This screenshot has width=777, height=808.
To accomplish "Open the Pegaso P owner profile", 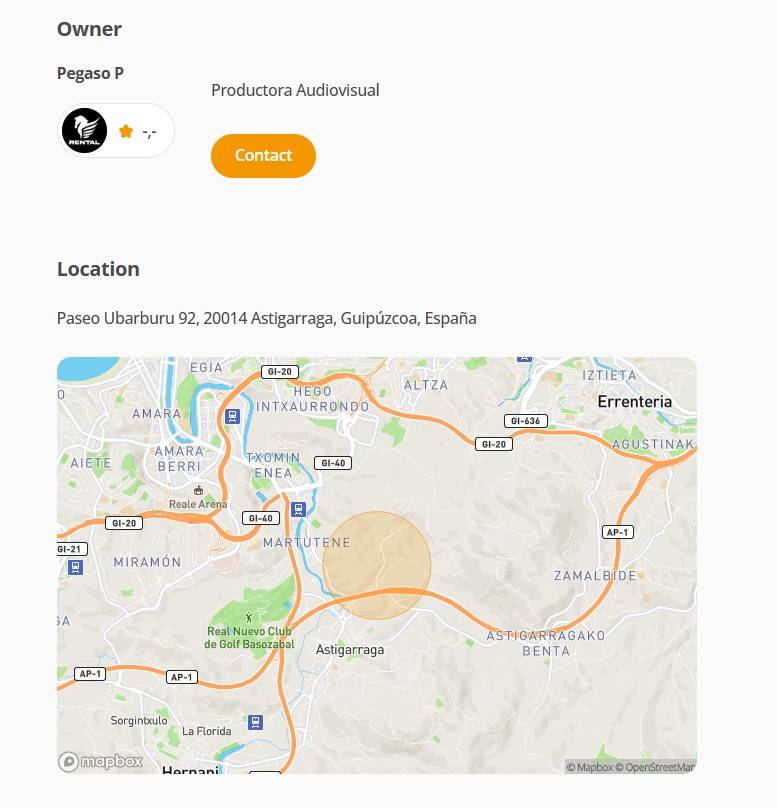I will pos(90,74).
